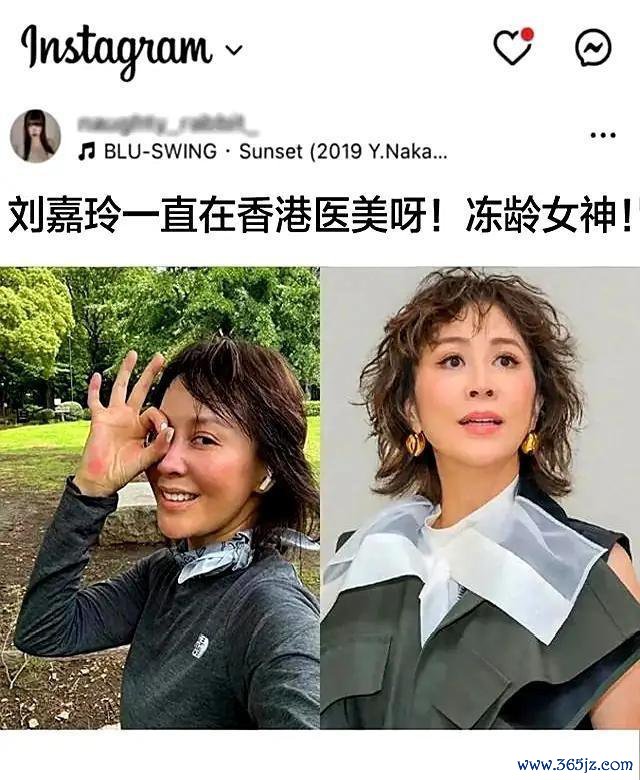Open Messenger direct messages
Image resolution: width=640 pixels, height=780 pixels.
593,48
